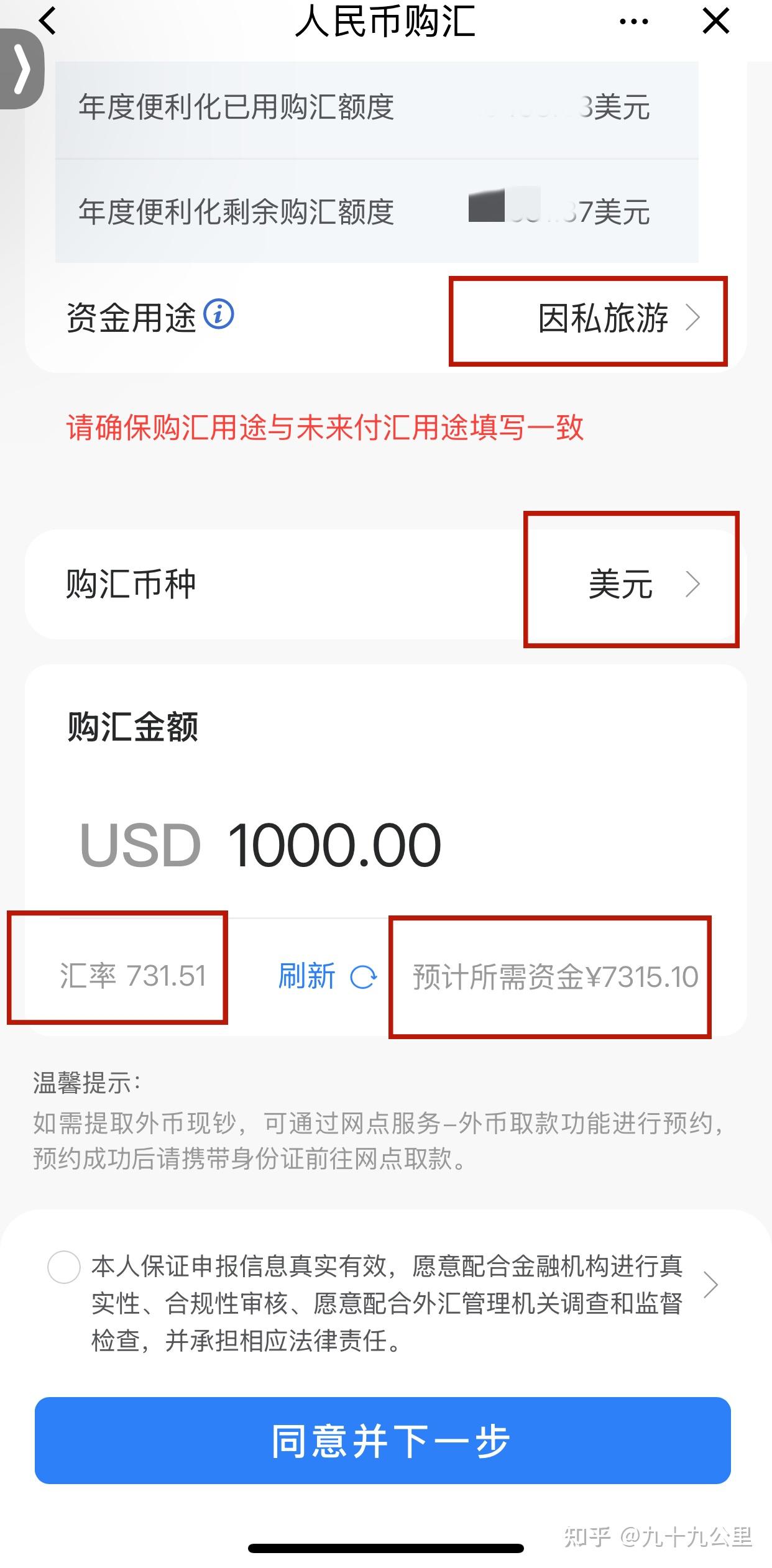This screenshot has width=772, height=1568.
Task: Tap the back arrow at top left
Action: (47, 22)
